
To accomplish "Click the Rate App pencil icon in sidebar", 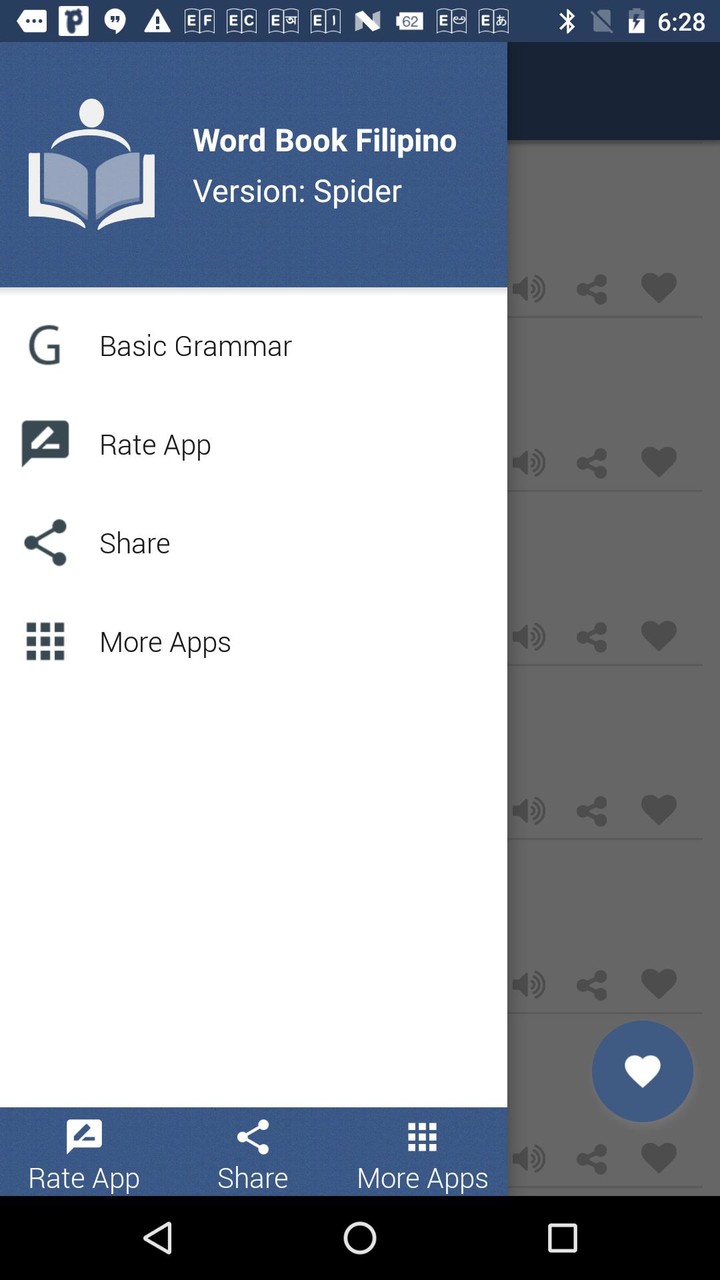I will pyautogui.click(x=45, y=444).
